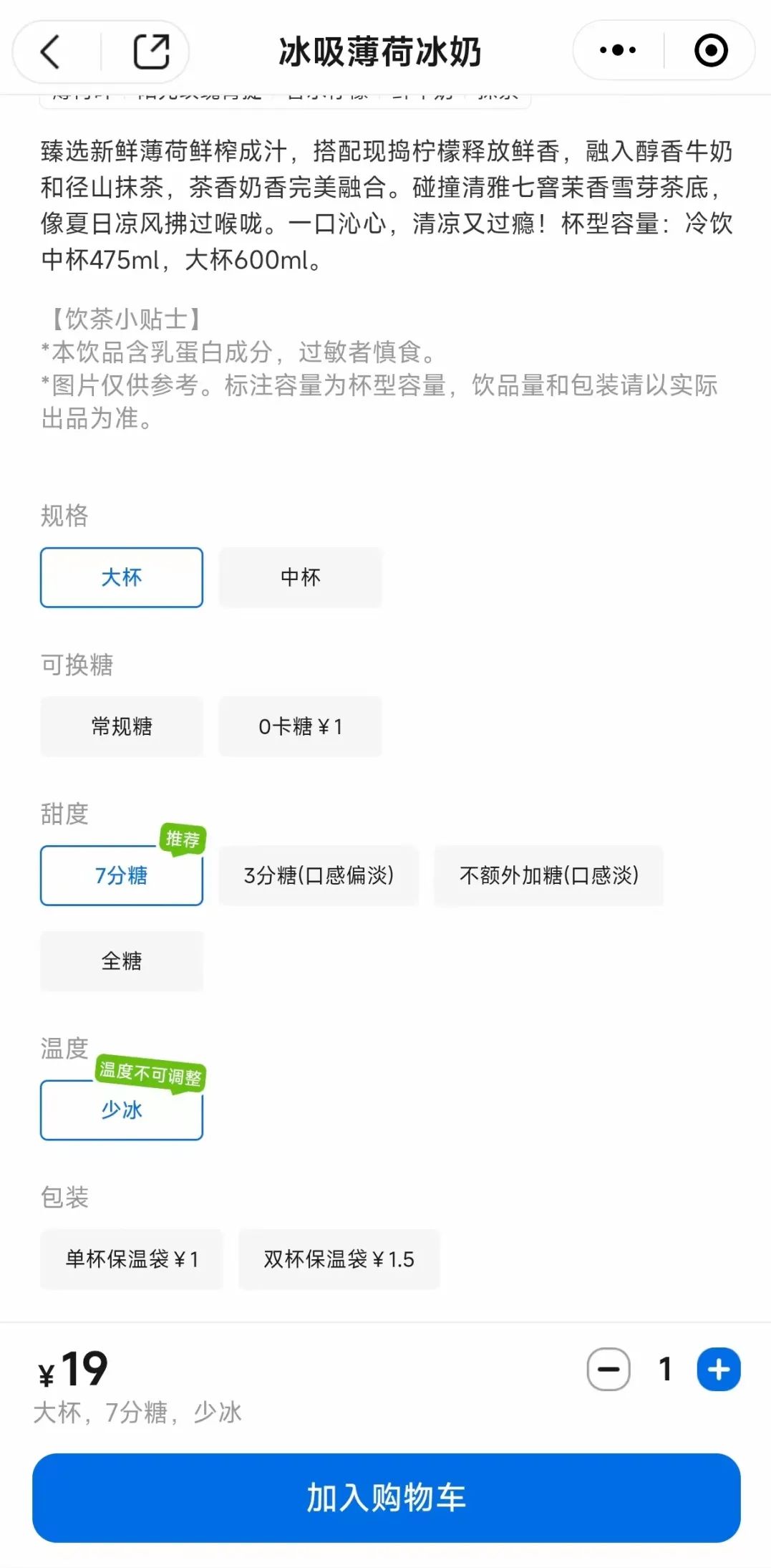771x1568 pixels.
Task: Select 全糖 sweetness level
Action: (122, 961)
